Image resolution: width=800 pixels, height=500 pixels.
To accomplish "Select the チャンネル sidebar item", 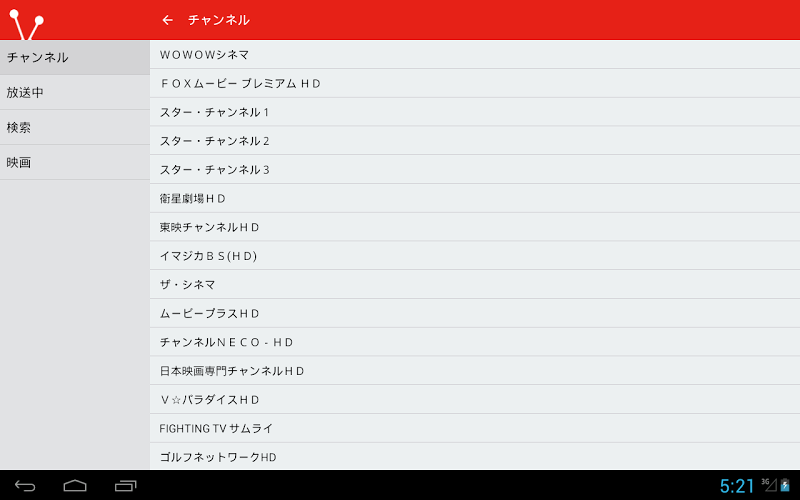I will tap(74, 57).
